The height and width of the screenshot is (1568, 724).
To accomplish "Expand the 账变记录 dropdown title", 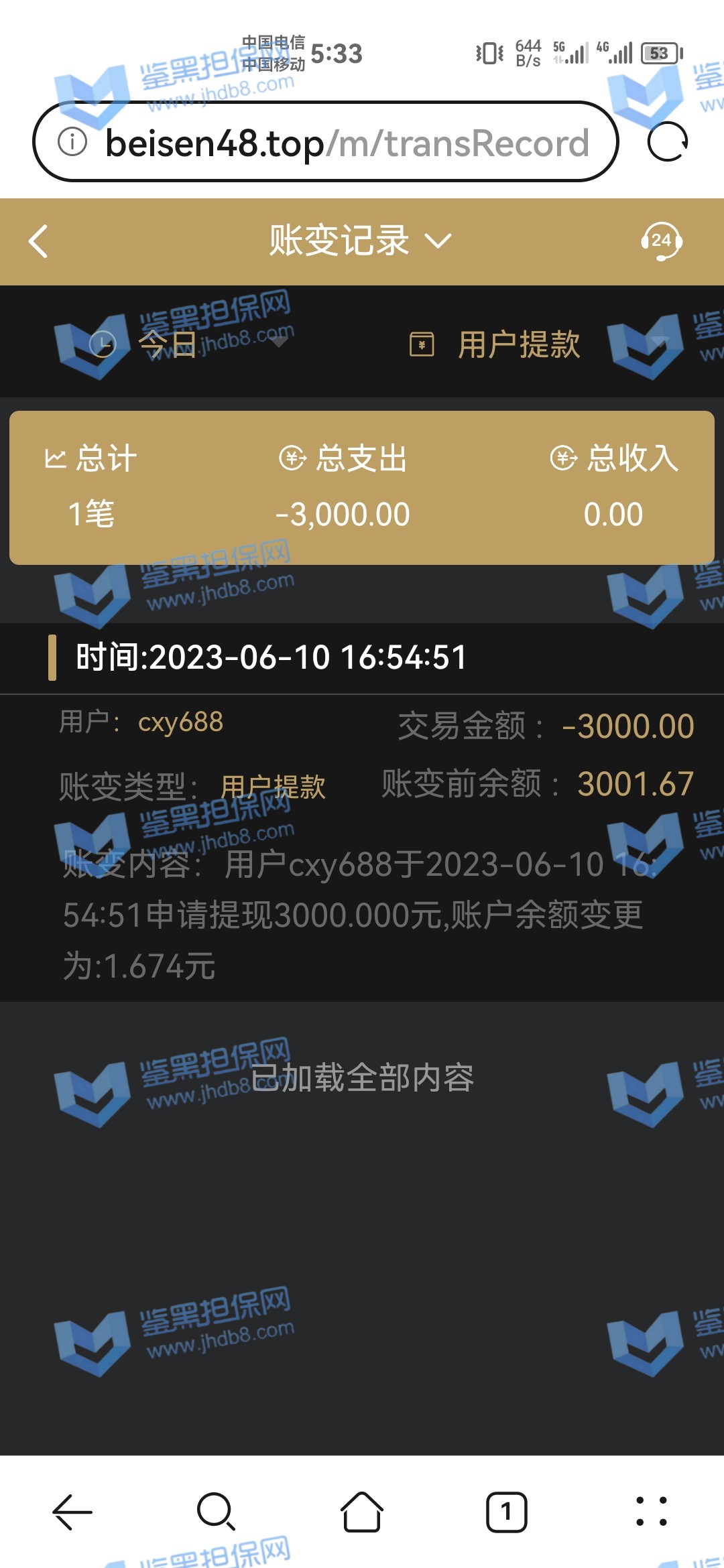I will tap(361, 241).
